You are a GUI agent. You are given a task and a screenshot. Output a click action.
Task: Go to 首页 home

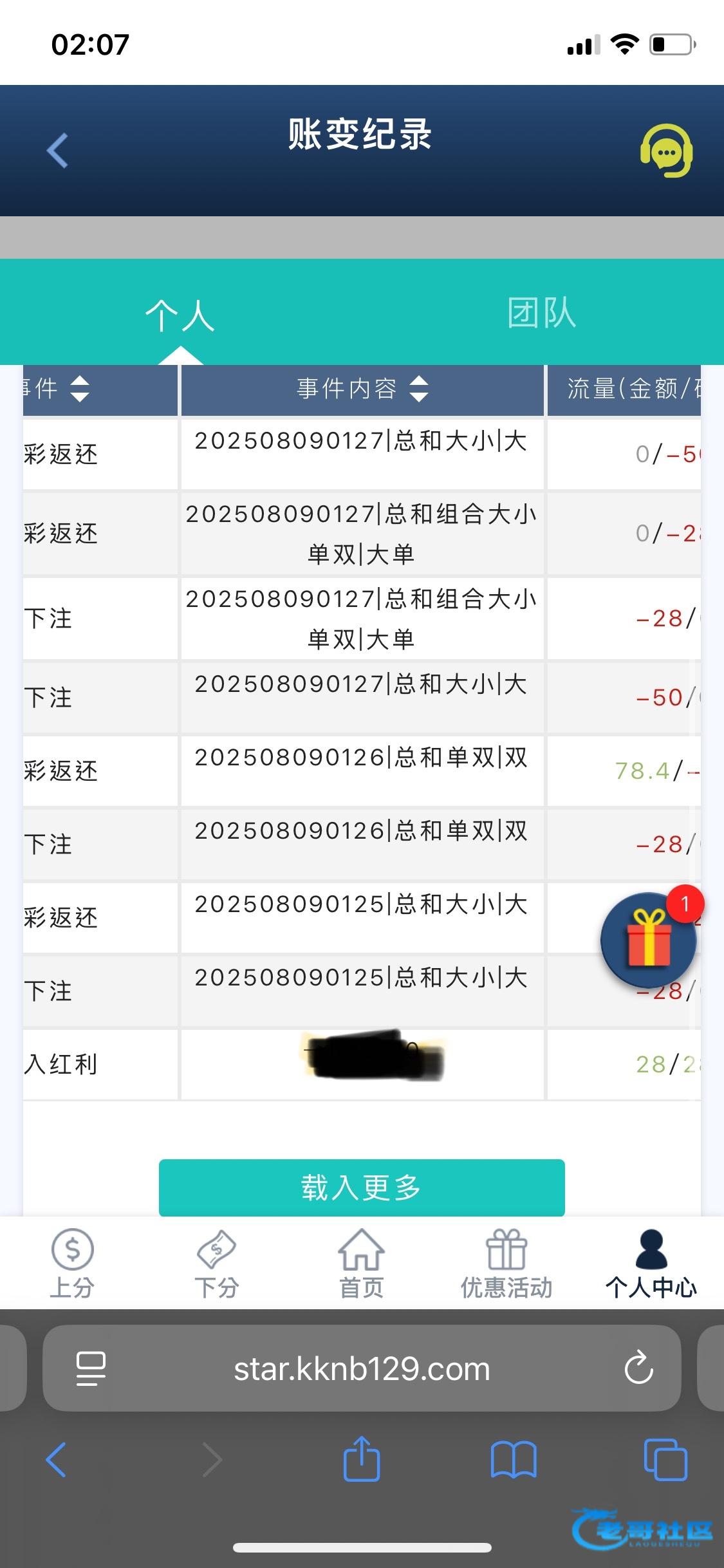pyautogui.click(x=362, y=1264)
